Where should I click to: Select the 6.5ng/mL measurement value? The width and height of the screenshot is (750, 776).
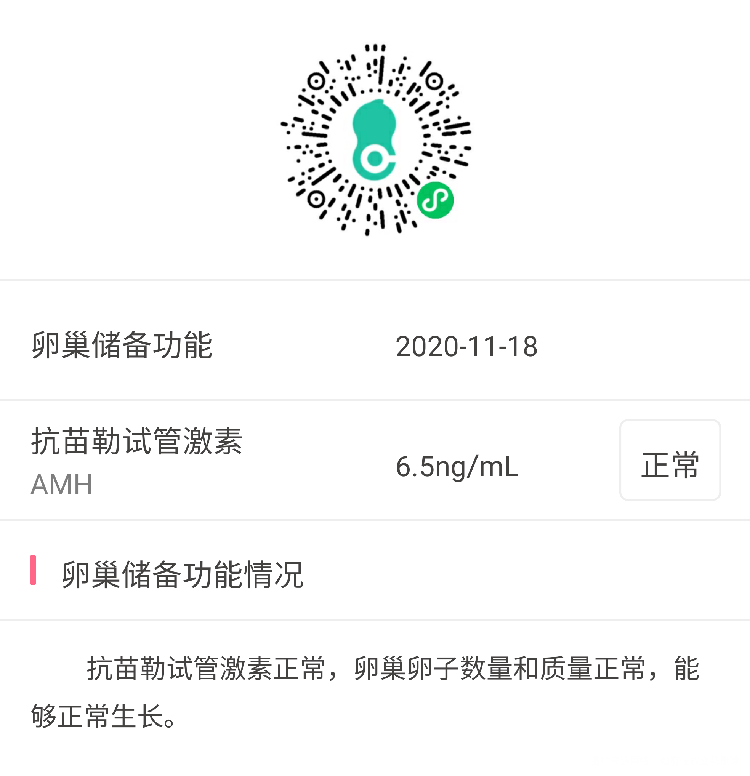(x=457, y=464)
